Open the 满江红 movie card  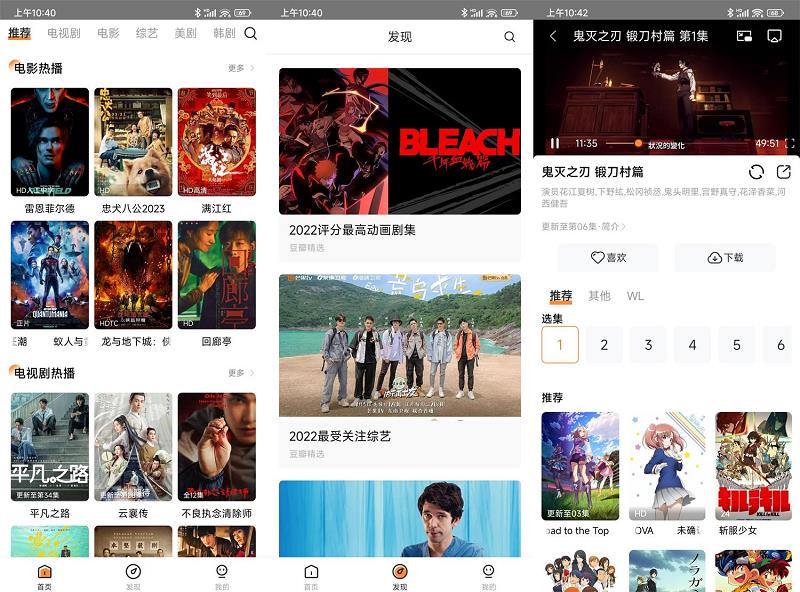(x=216, y=142)
